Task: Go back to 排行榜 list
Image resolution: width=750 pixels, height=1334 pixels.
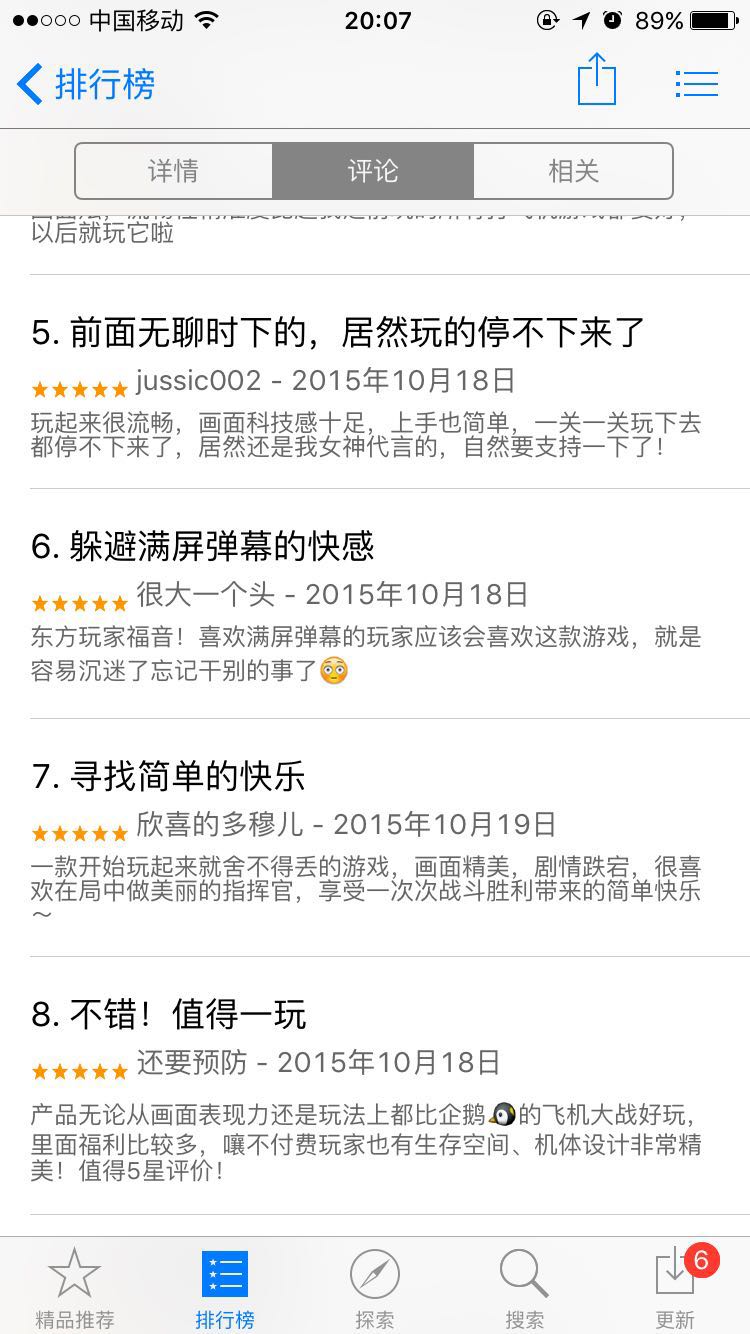Action: pyautogui.click(x=86, y=84)
